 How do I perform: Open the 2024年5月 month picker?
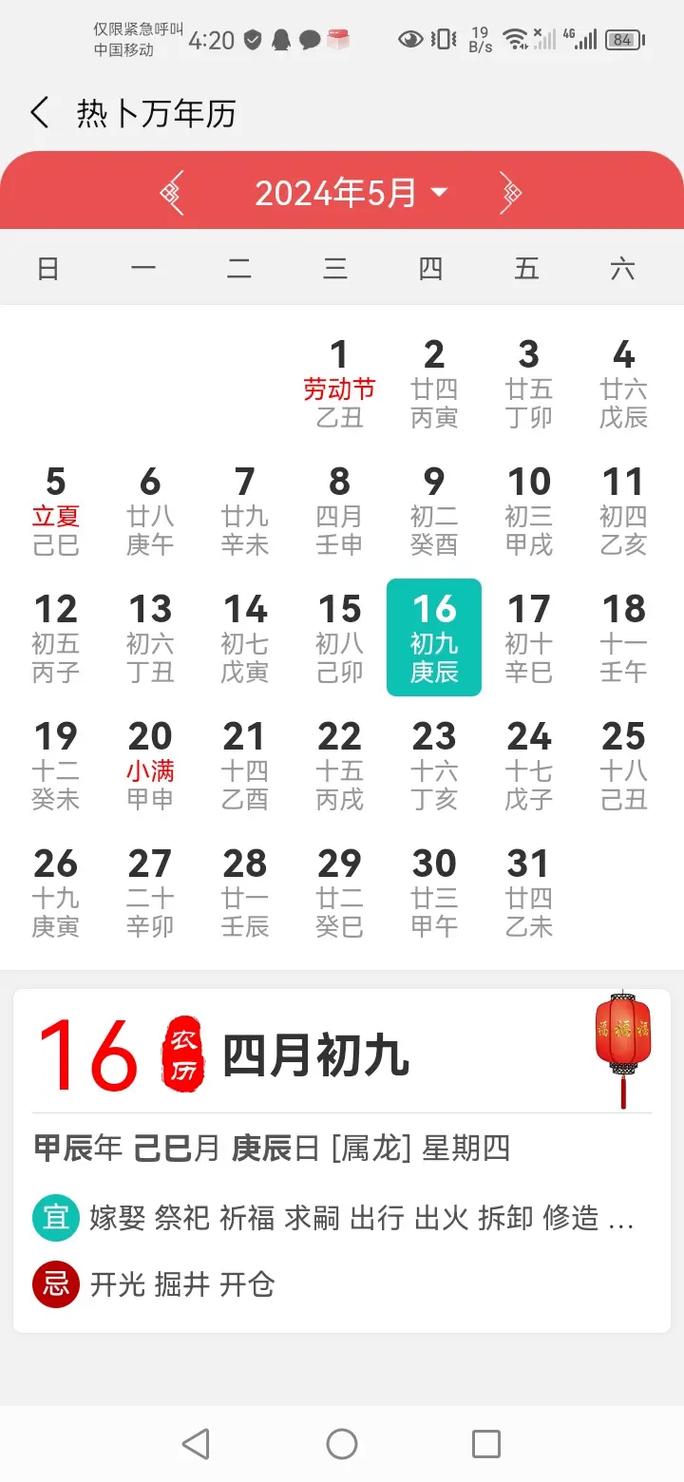pos(350,192)
